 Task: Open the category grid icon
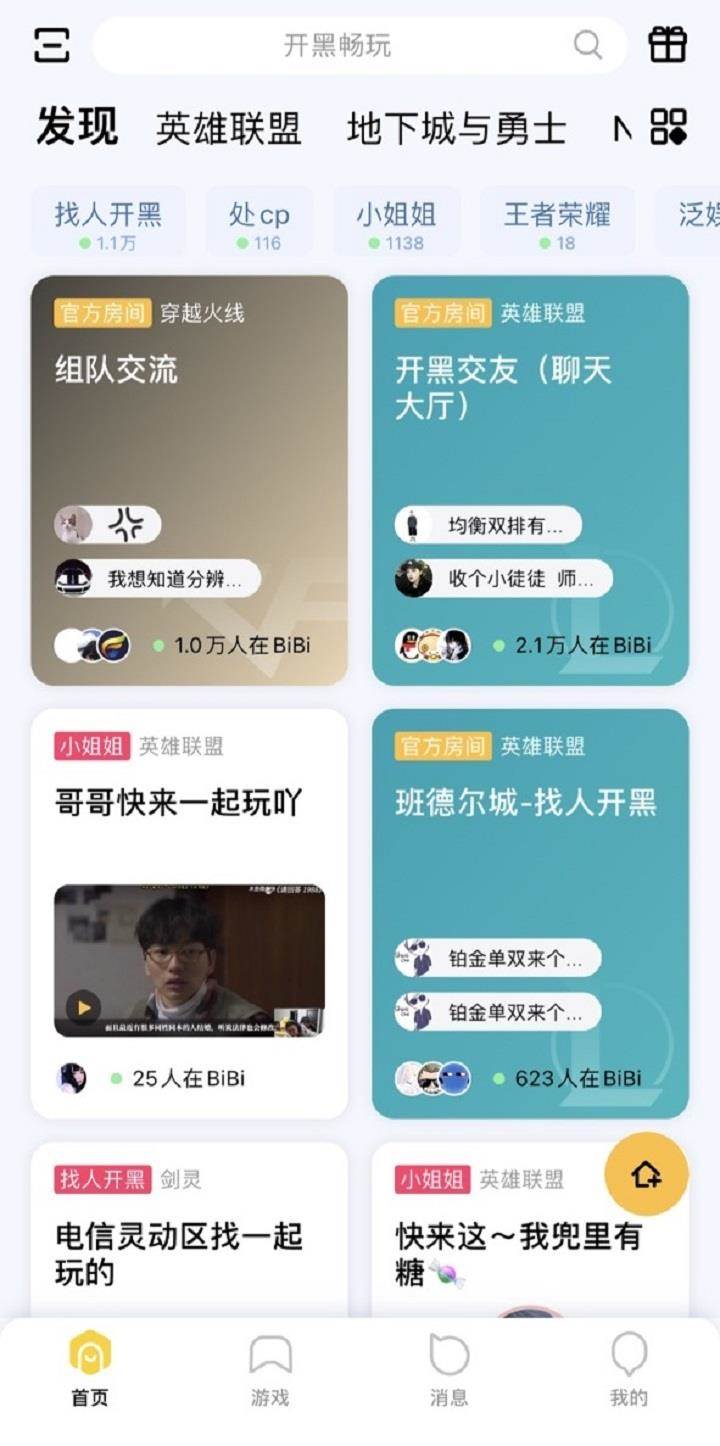pos(668,127)
